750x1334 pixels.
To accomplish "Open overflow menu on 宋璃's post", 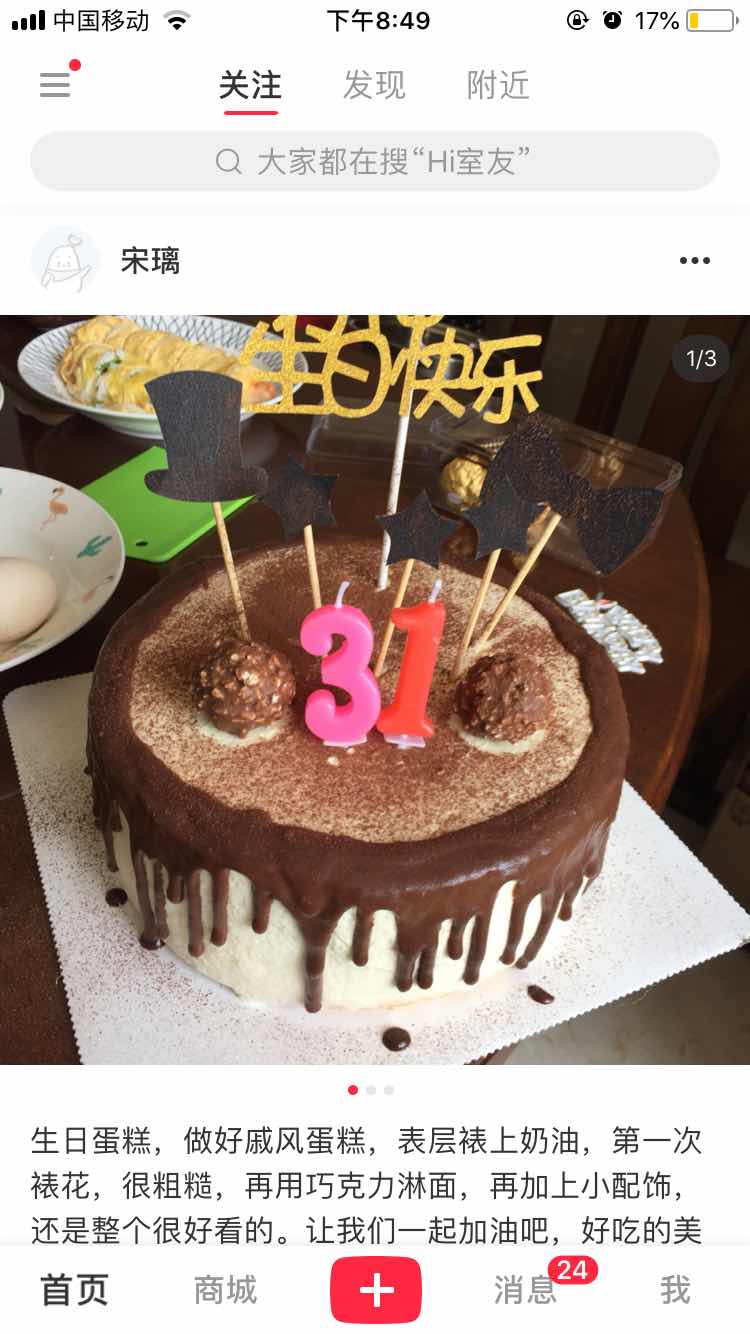I will click(694, 261).
